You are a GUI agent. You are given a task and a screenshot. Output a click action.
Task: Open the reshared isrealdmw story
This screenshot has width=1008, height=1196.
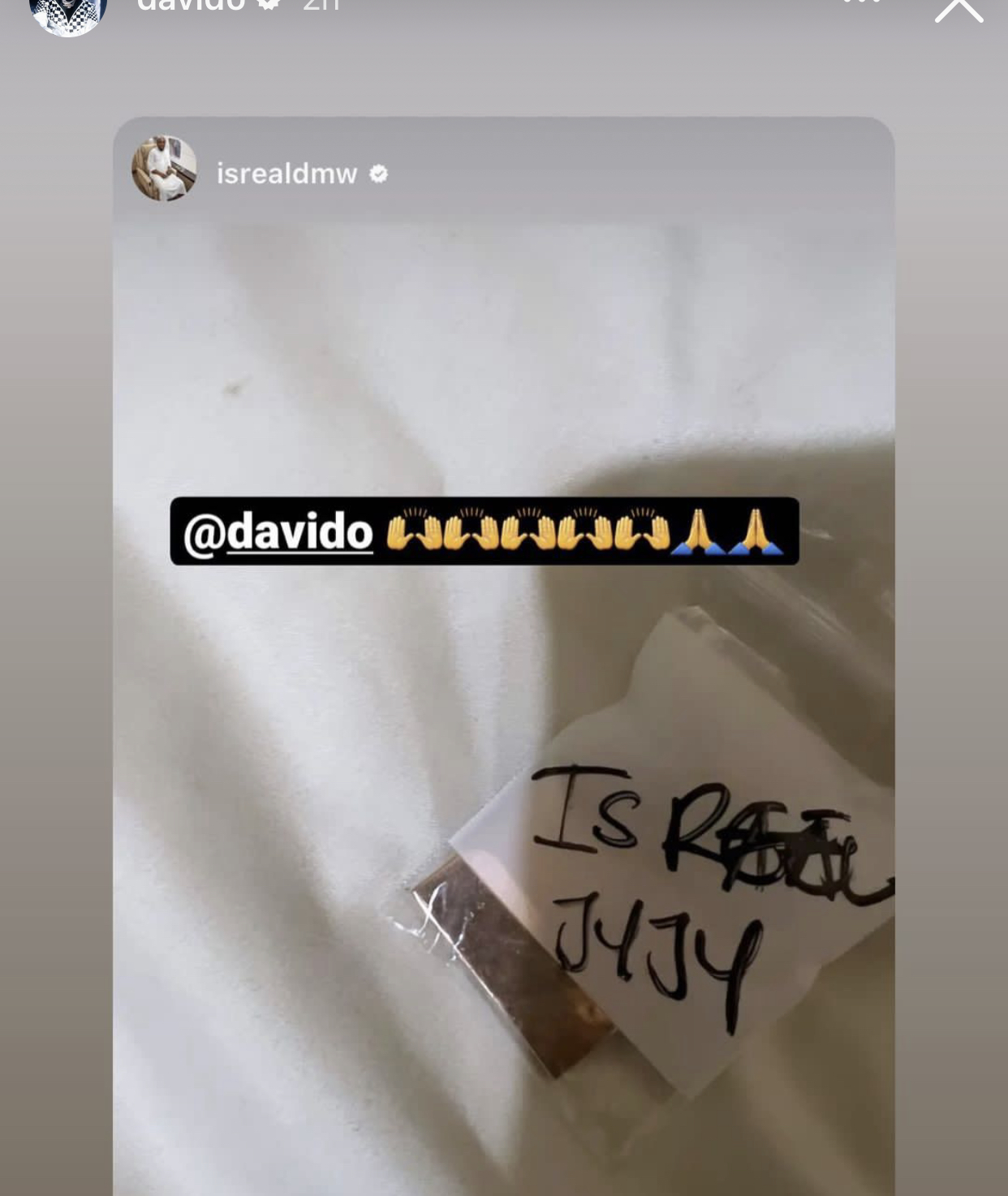[286, 173]
